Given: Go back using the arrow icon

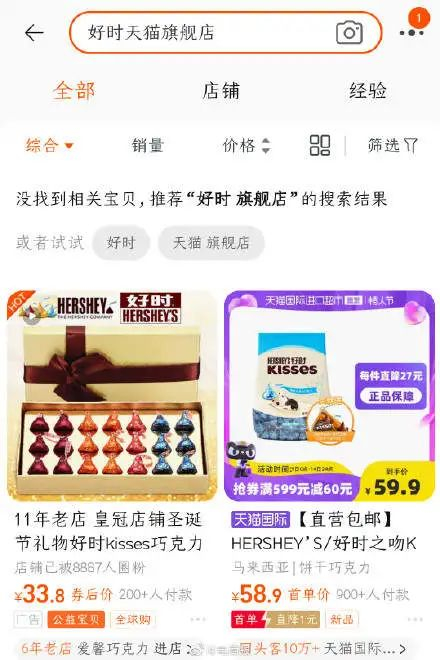Looking at the screenshot, I should pos(34,33).
